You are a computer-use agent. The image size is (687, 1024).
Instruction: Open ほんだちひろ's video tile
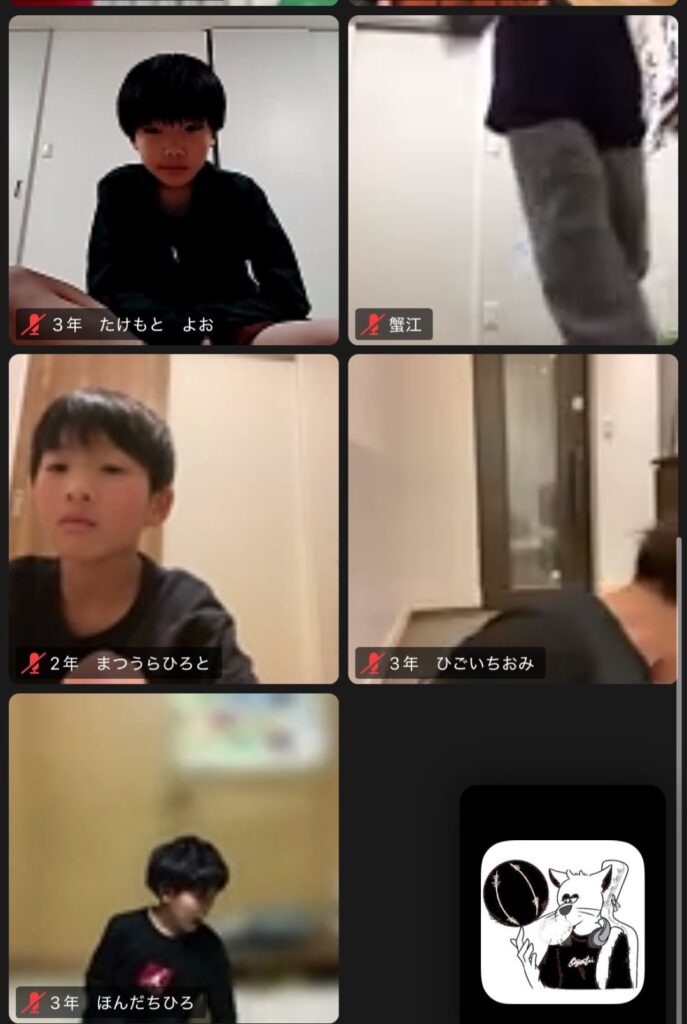173,857
